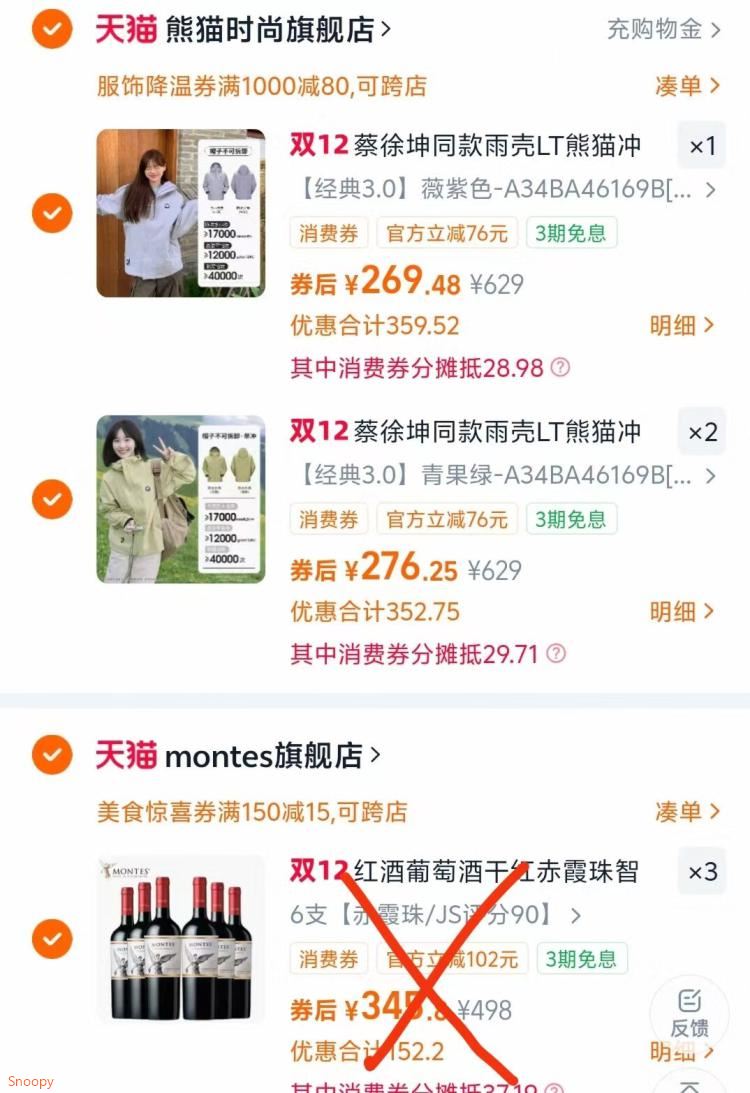Open the montes旗舰店 store page
The height and width of the screenshot is (1093, 750).
click(272, 756)
